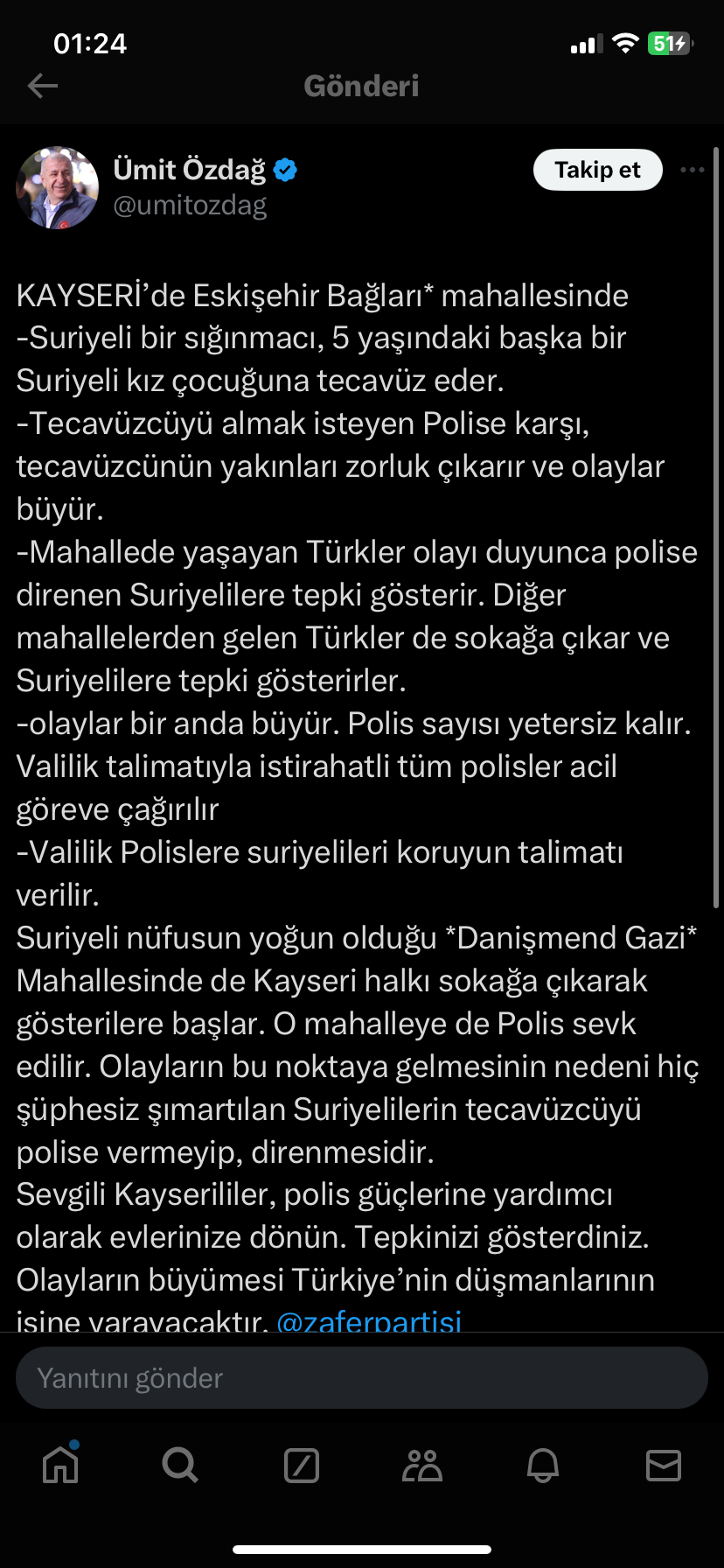Open the notifications bell tab
This screenshot has width=724, height=1568.
(x=543, y=1465)
